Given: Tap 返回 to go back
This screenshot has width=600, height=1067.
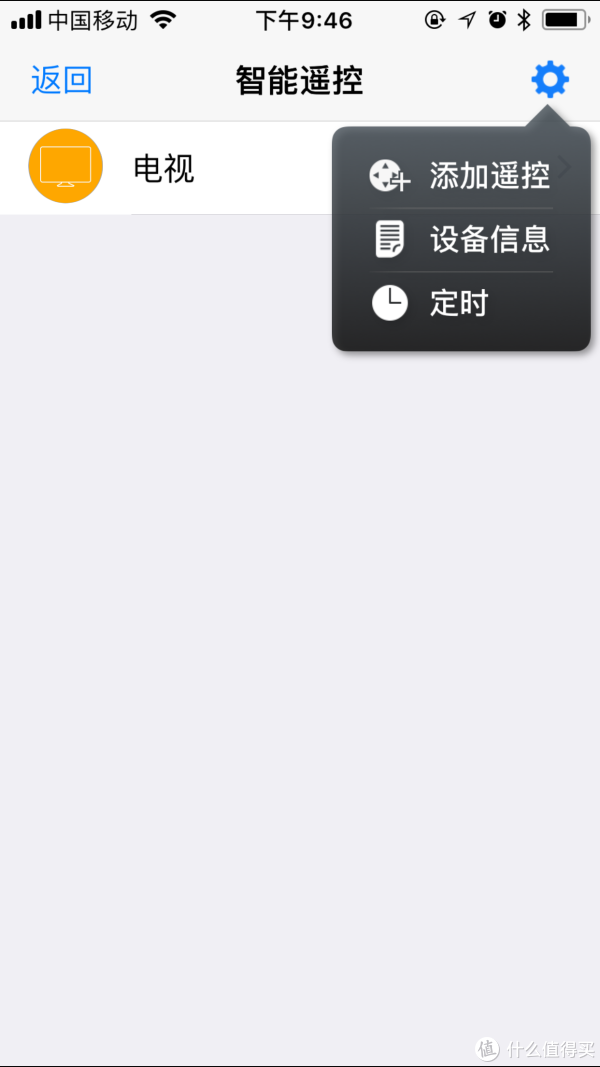Looking at the screenshot, I should pyautogui.click(x=61, y=81).
